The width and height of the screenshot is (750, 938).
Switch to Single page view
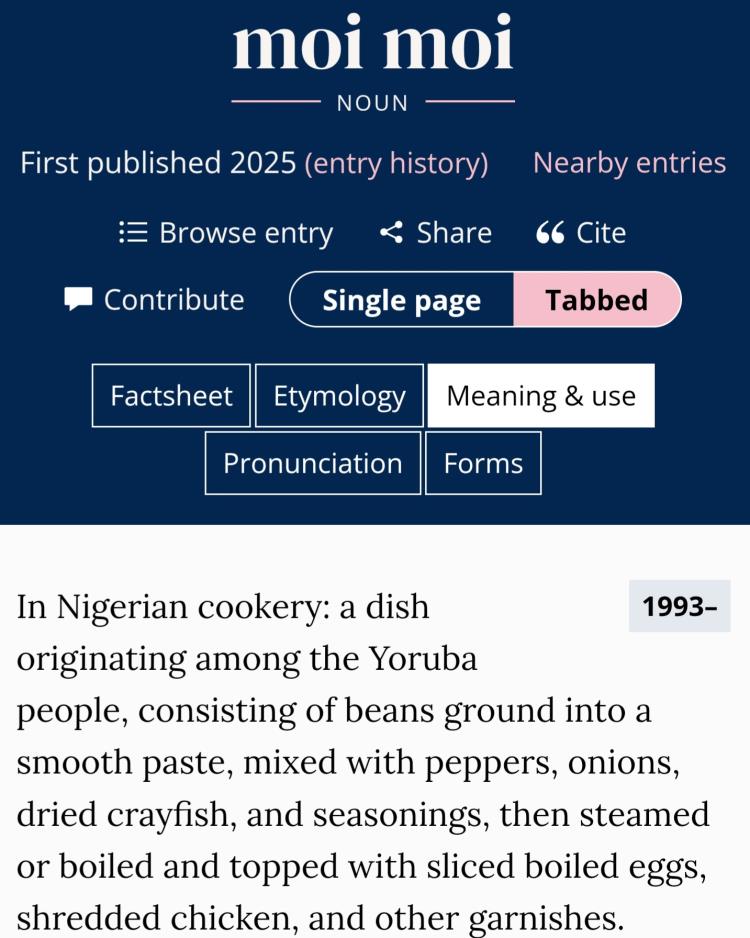point(401,300)
